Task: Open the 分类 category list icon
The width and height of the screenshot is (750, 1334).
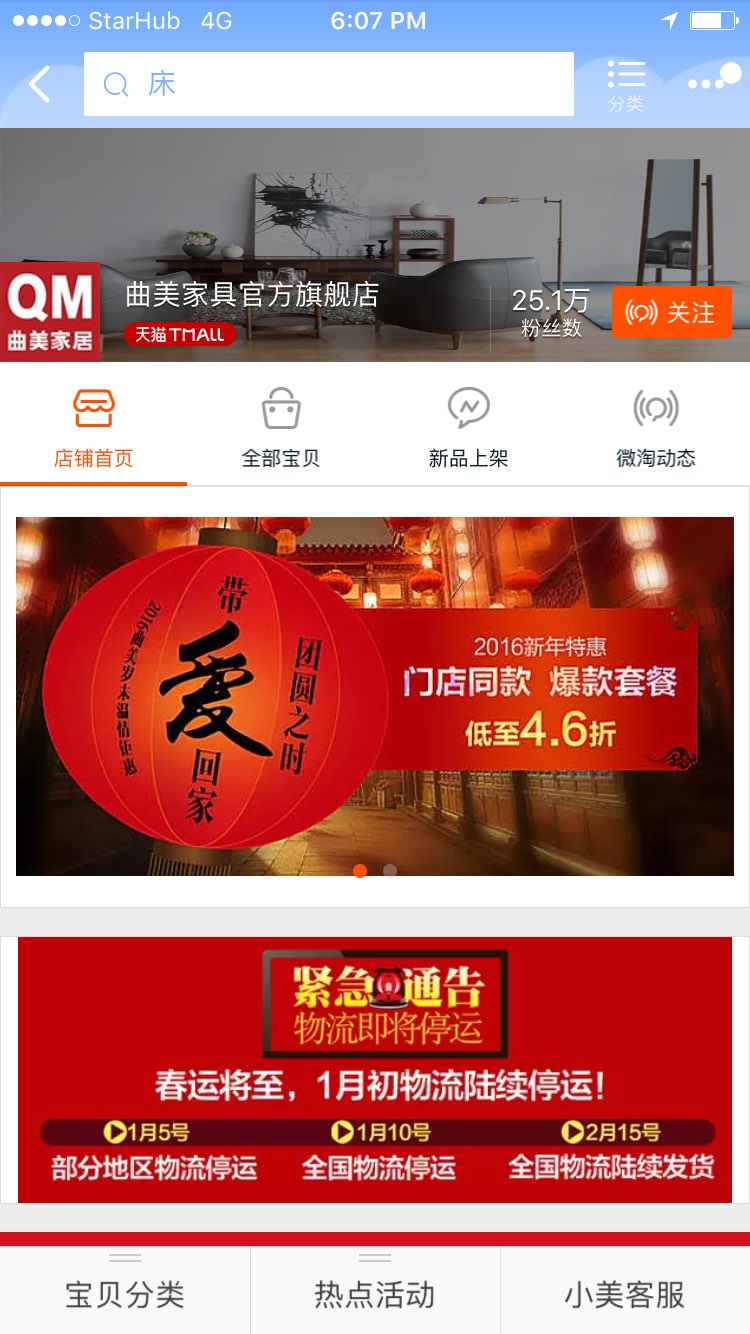Action: pyautogui.click(x=626, y=84)
